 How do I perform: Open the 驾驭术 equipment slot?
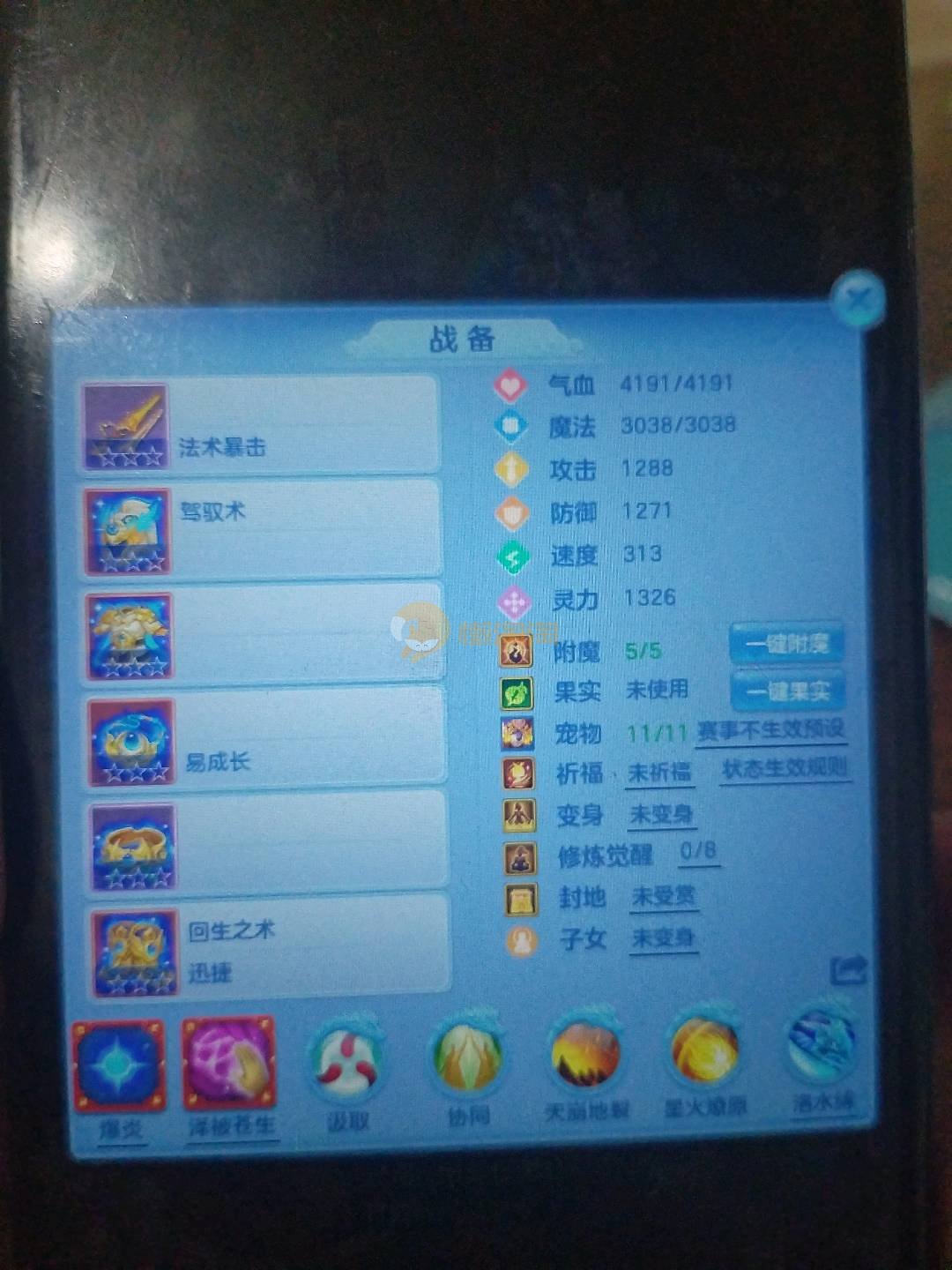pyautogui.click(x=260, y=529)
